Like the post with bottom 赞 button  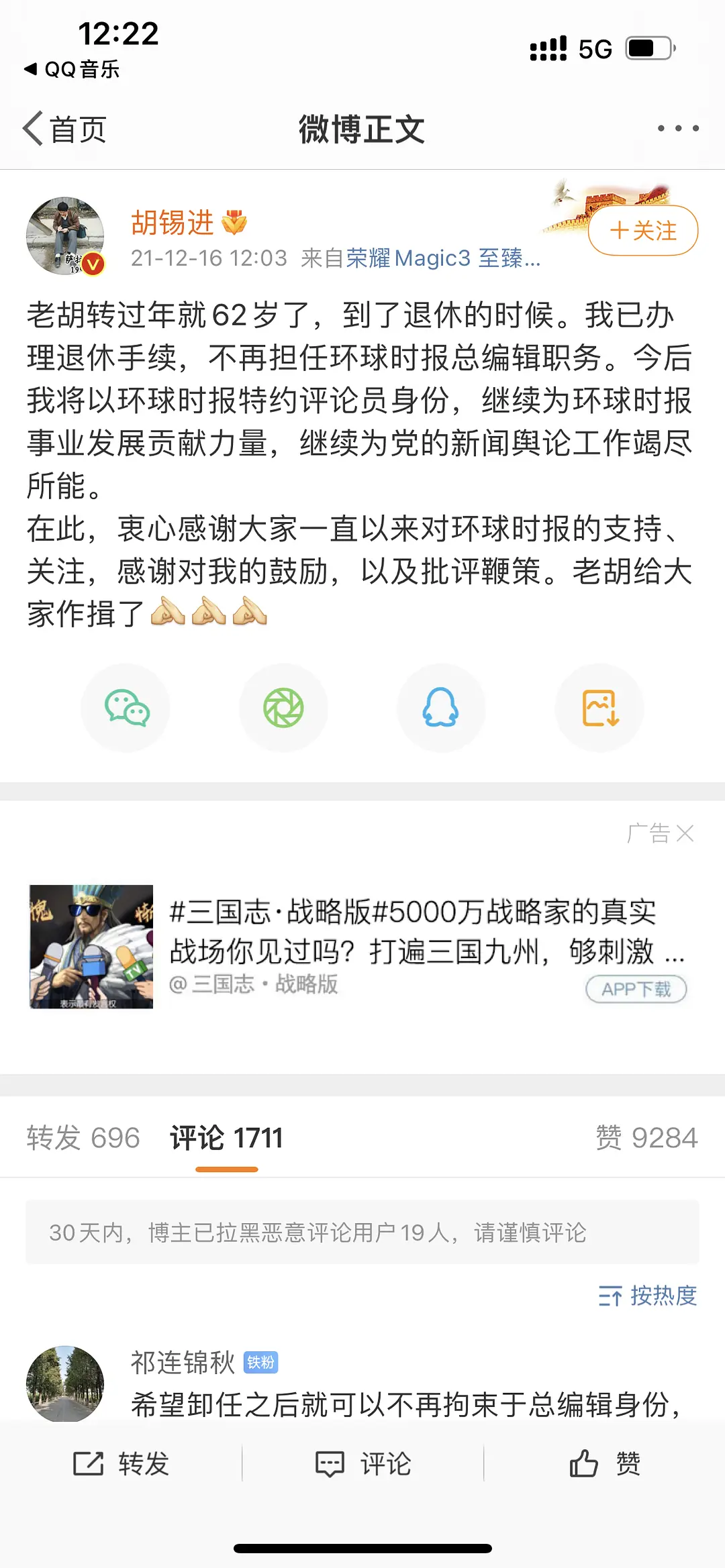click(x=605, y=1464)
